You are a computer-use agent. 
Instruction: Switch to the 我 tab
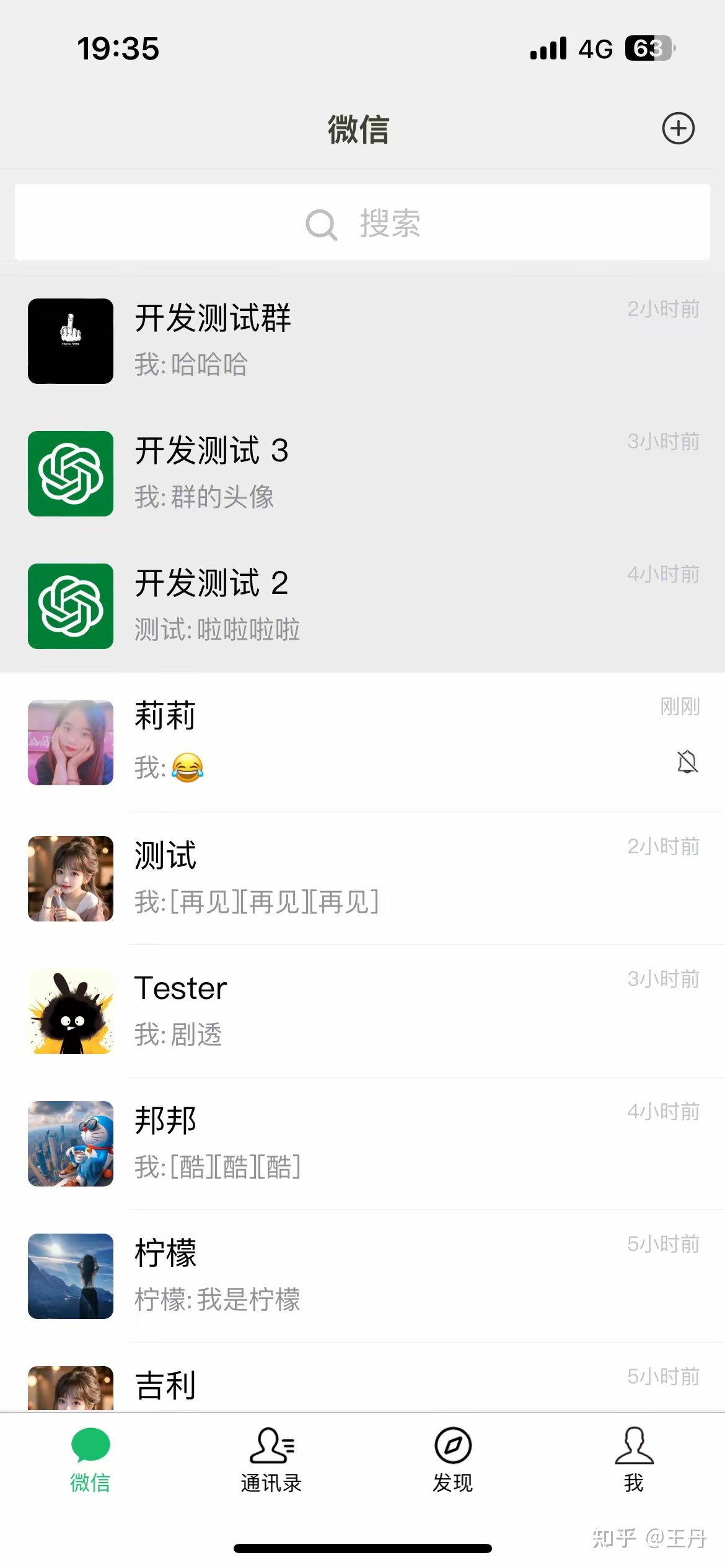coord(634,1460)
